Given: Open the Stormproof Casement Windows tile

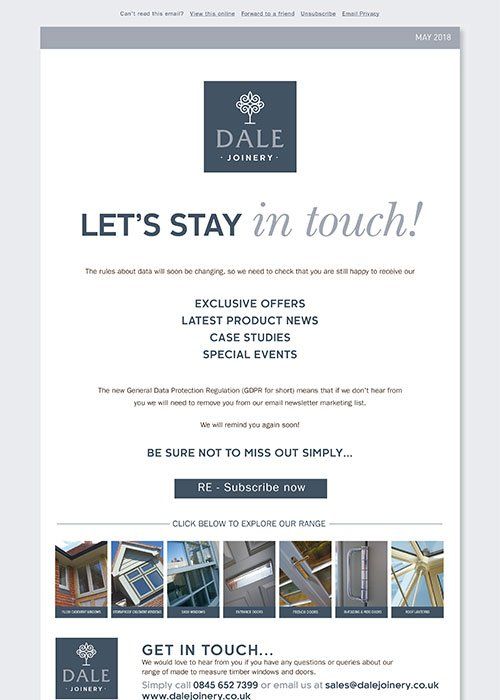Looking at the screenshot, I should 137,579.
